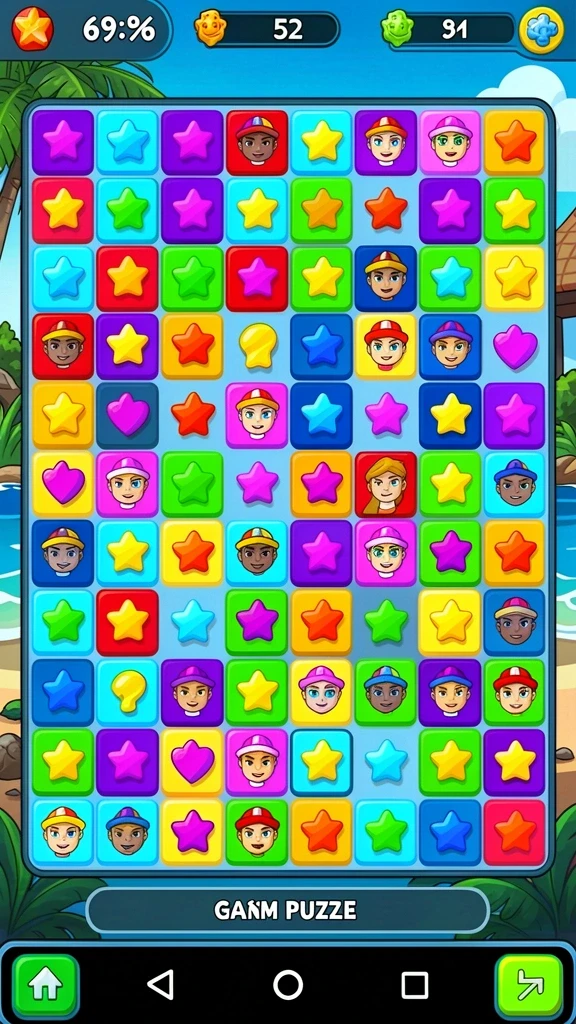Viewport: 576px width, 1024px height.
Task: Go back with the system back triangle
Action: [x=161, y=984]
